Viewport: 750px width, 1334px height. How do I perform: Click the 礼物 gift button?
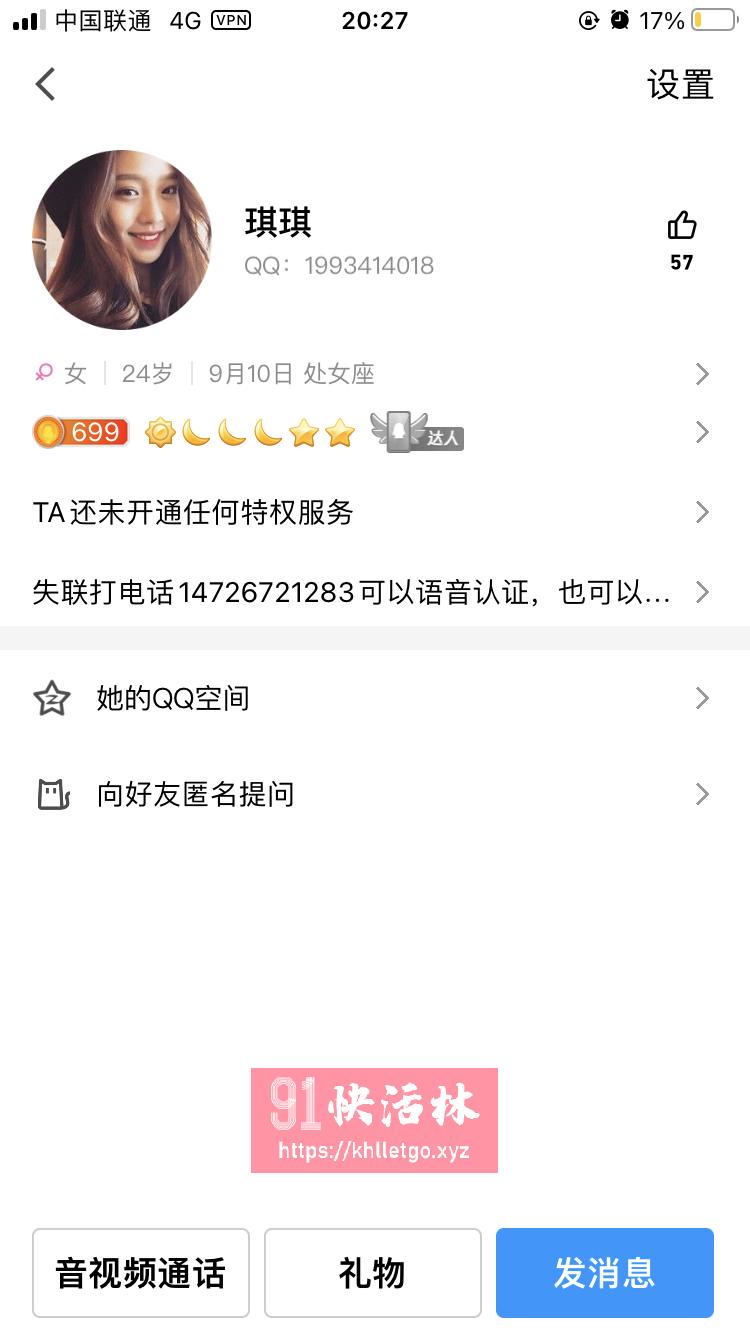pyautogui.click(x=372, y=1272)
